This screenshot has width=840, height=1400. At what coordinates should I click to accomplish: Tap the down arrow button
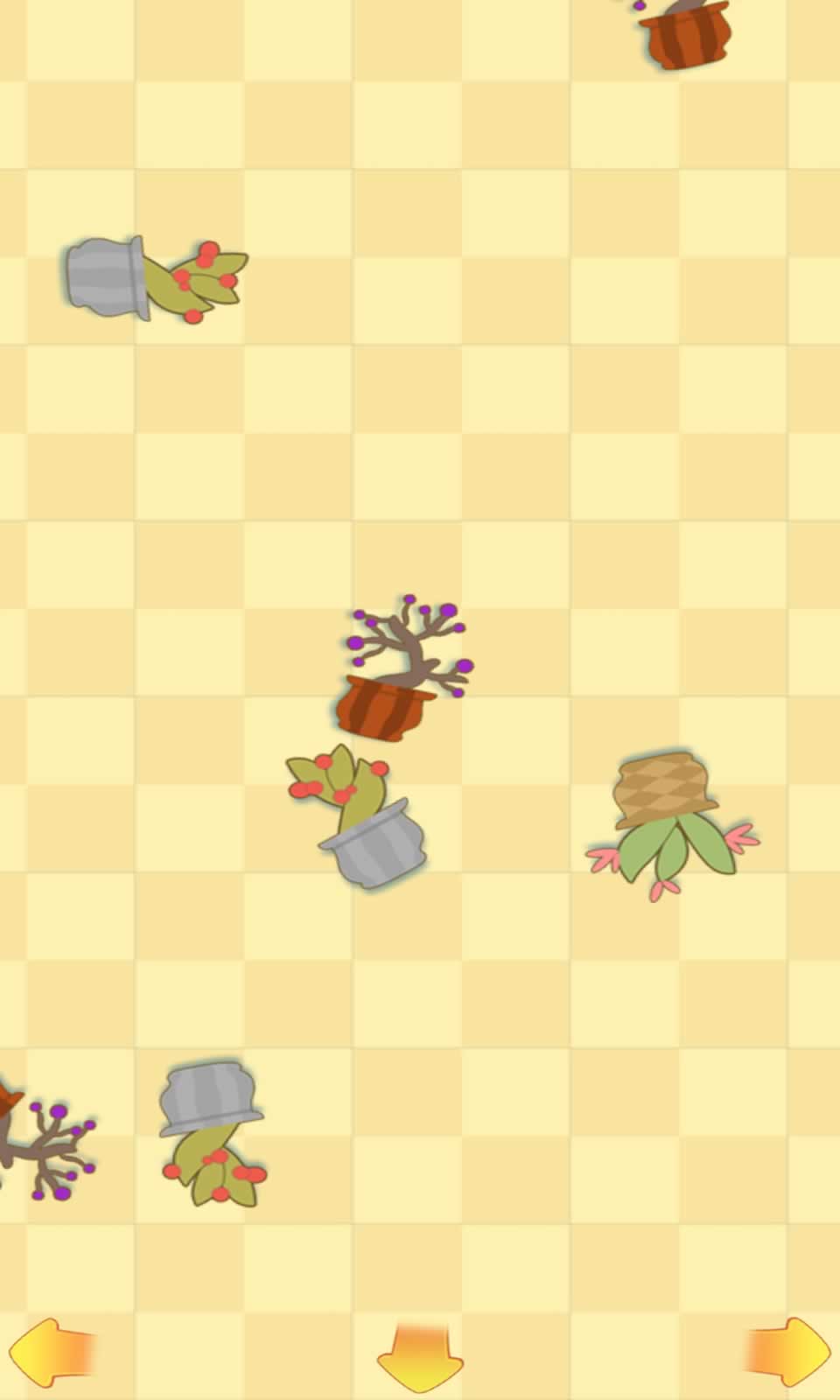pos(420,1359)
